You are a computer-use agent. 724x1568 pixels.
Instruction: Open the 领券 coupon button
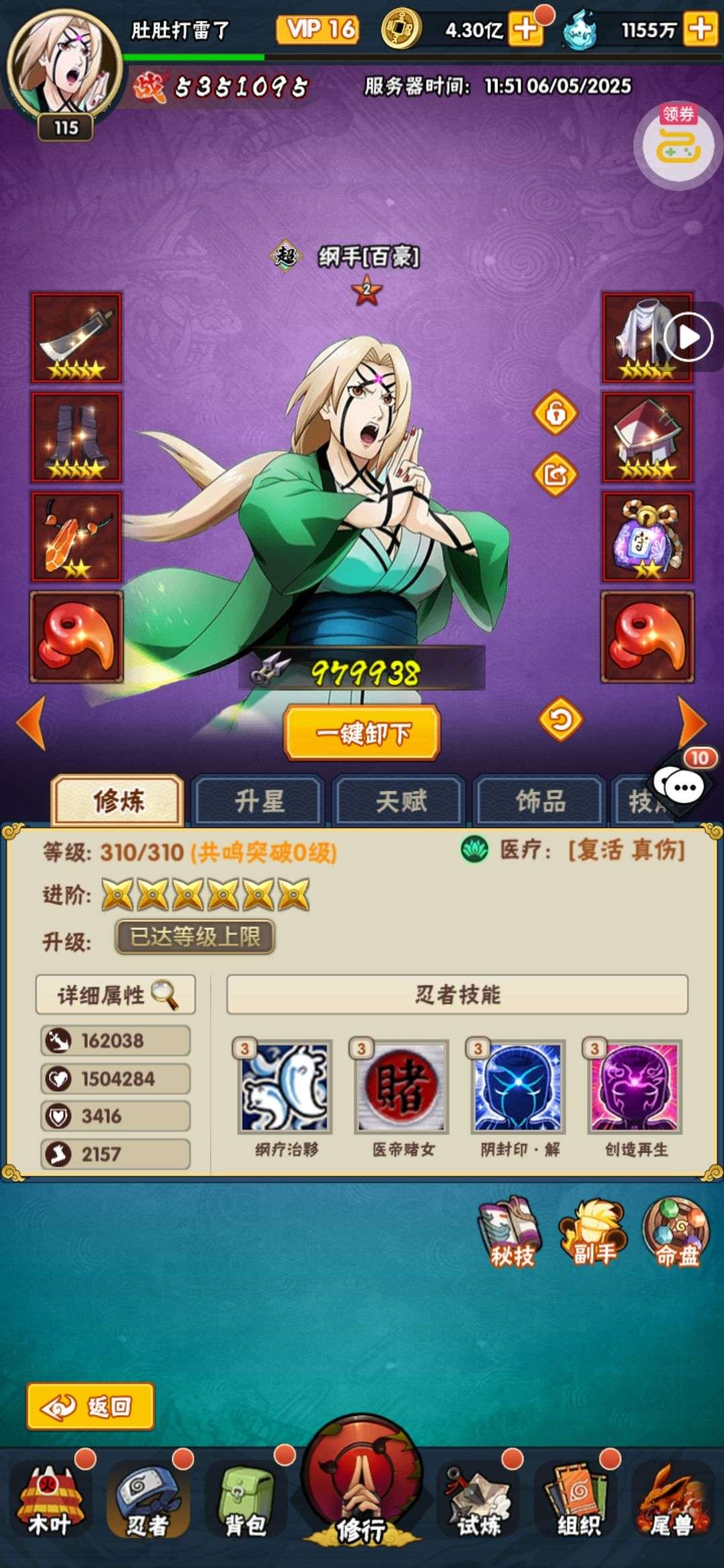pos(679,143)
